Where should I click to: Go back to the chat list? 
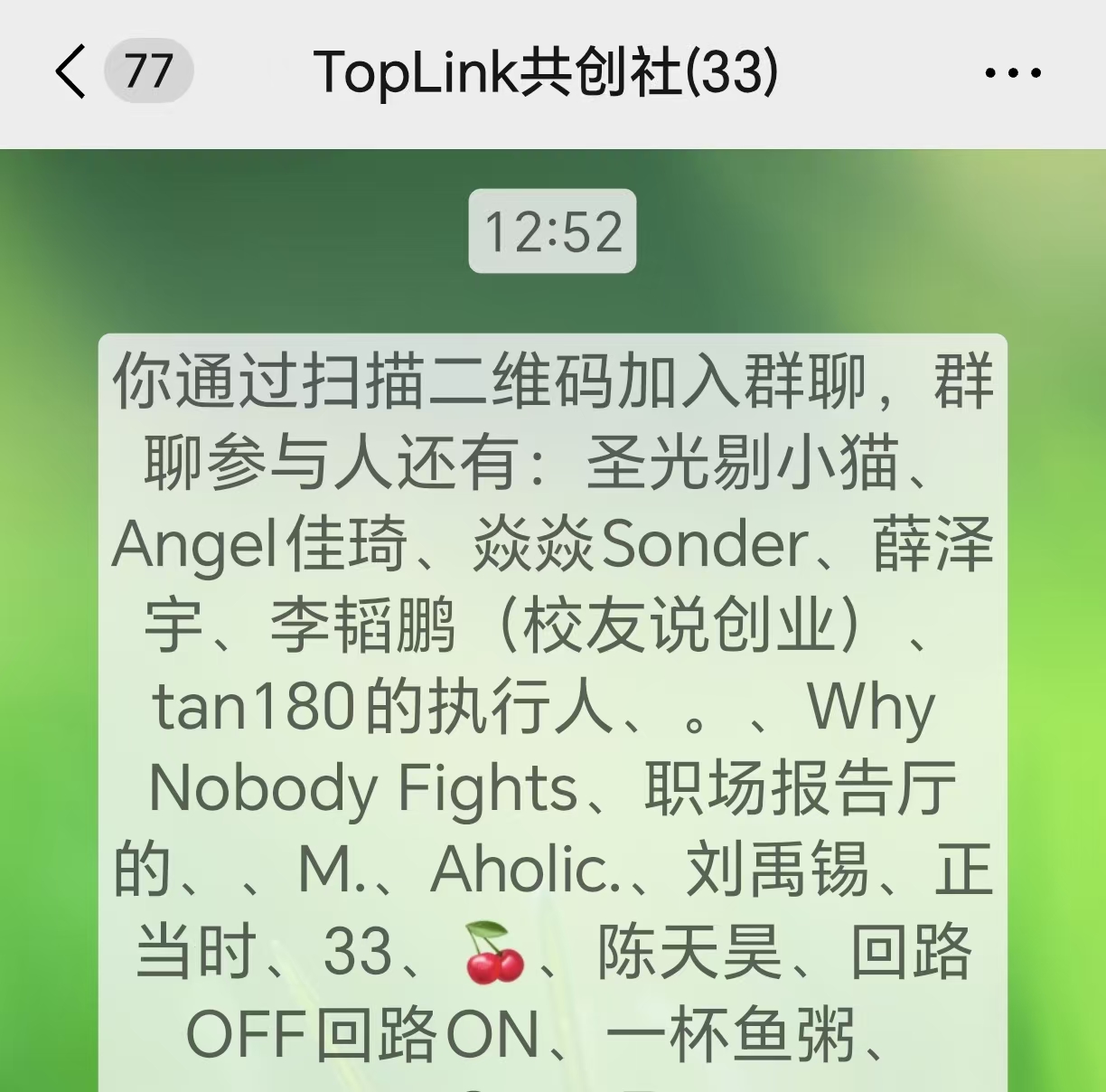(72, 71)
